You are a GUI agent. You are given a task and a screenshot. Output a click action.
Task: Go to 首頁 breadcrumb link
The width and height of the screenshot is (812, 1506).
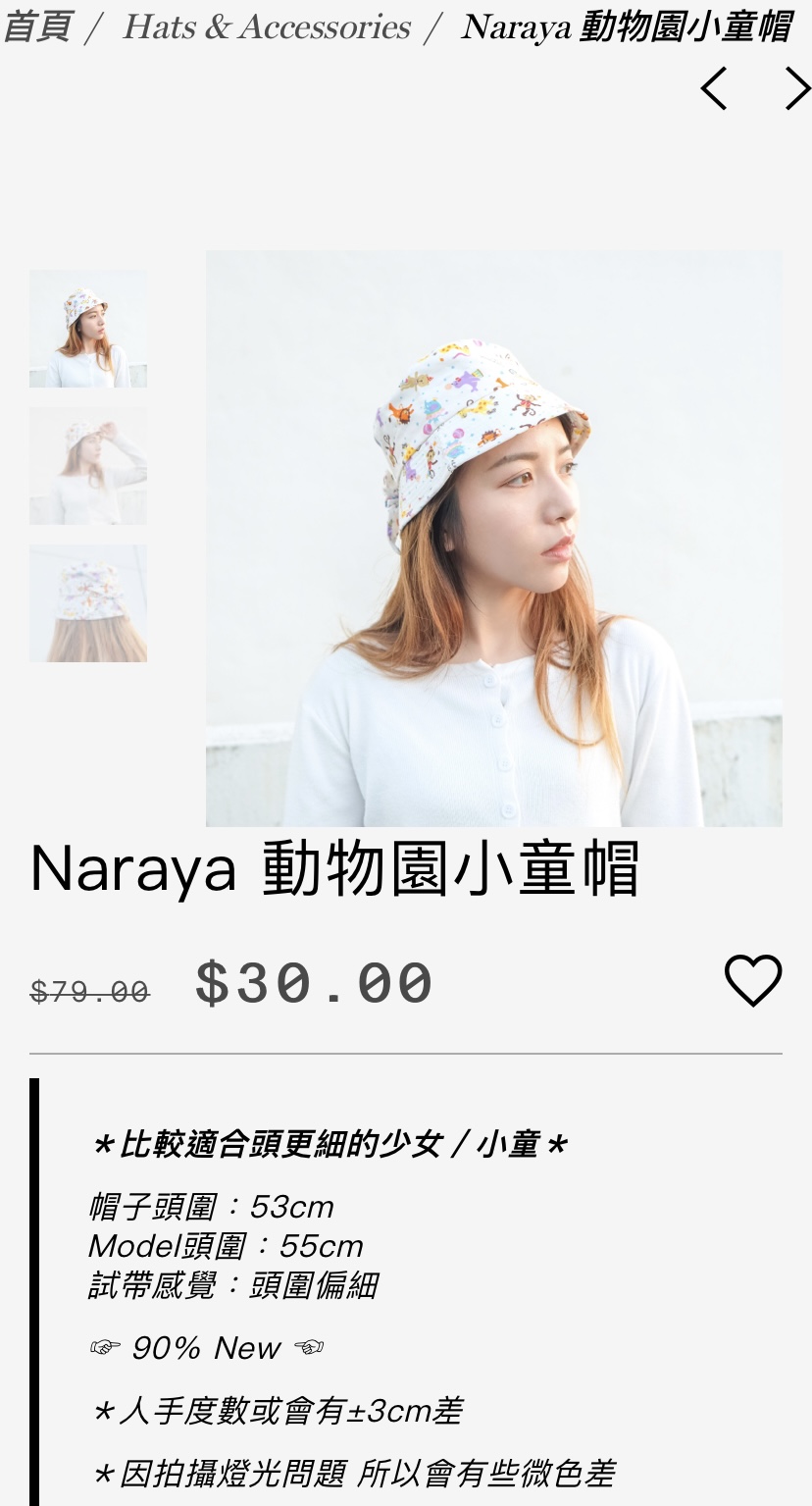click(x=37, y=27)
